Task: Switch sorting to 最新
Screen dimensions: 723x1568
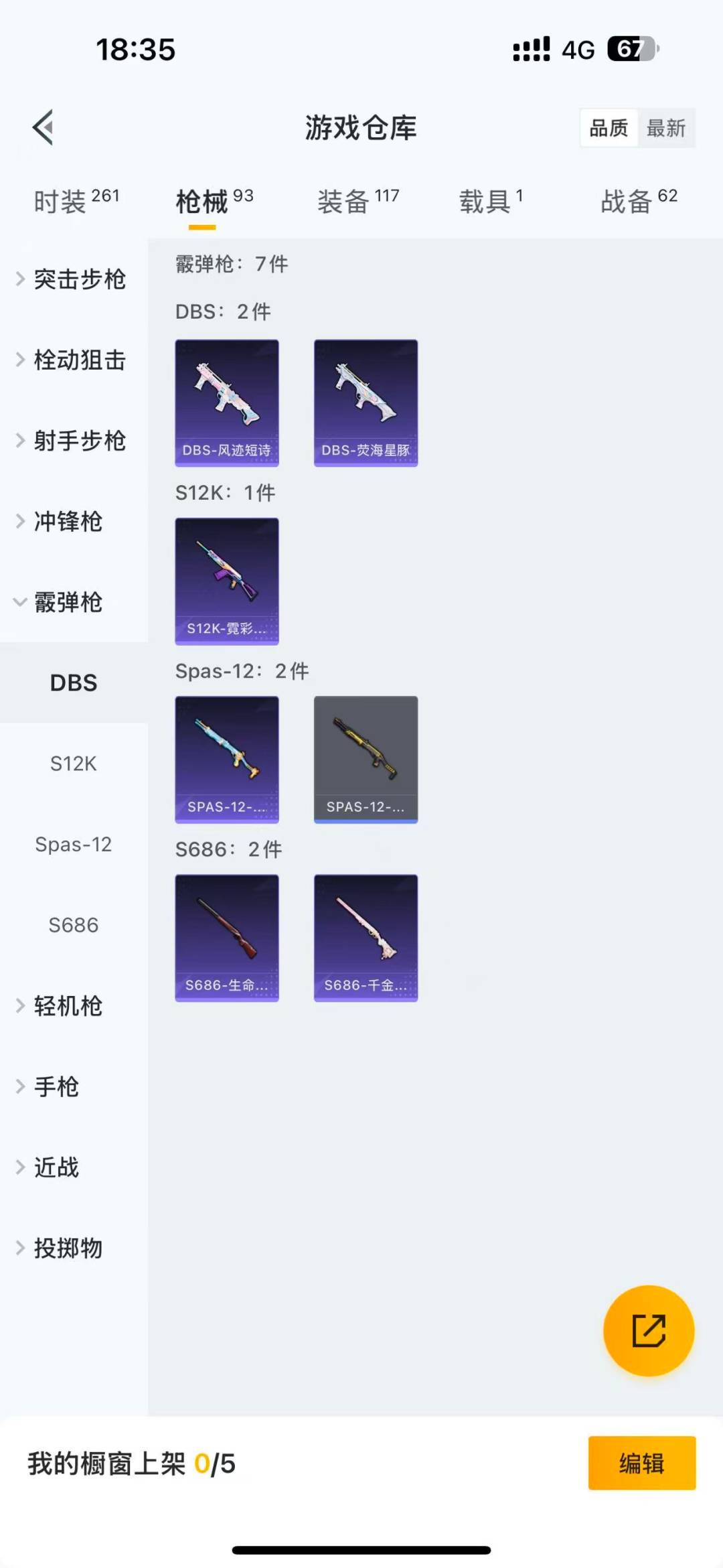Action: click(667, 128)
